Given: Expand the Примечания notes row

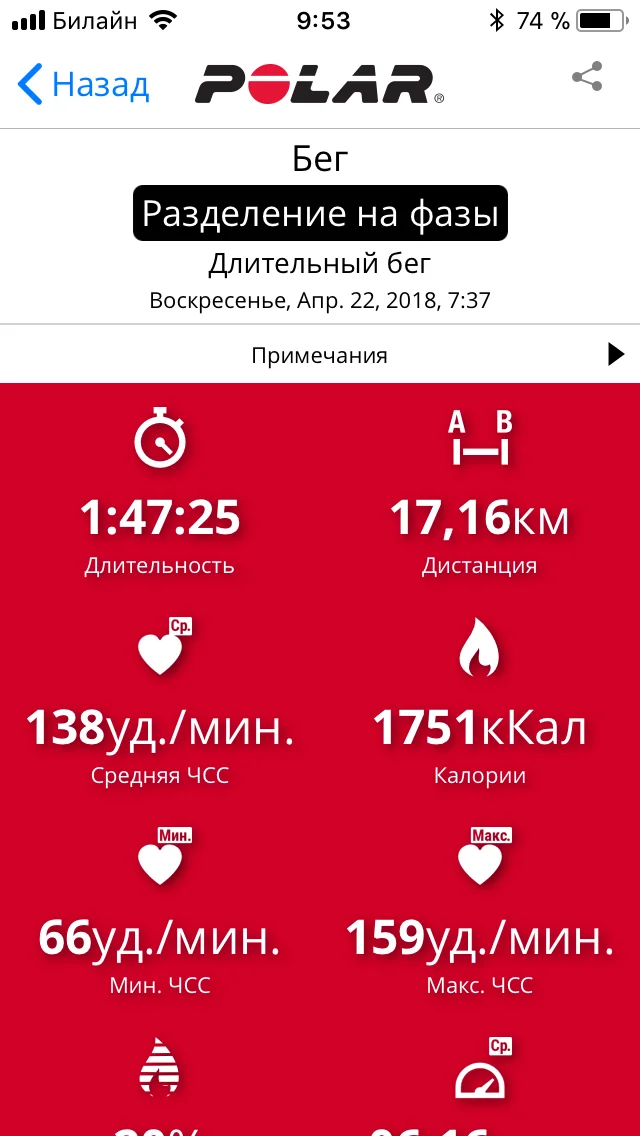Looking at the screenshot, I should coord(320,355).
